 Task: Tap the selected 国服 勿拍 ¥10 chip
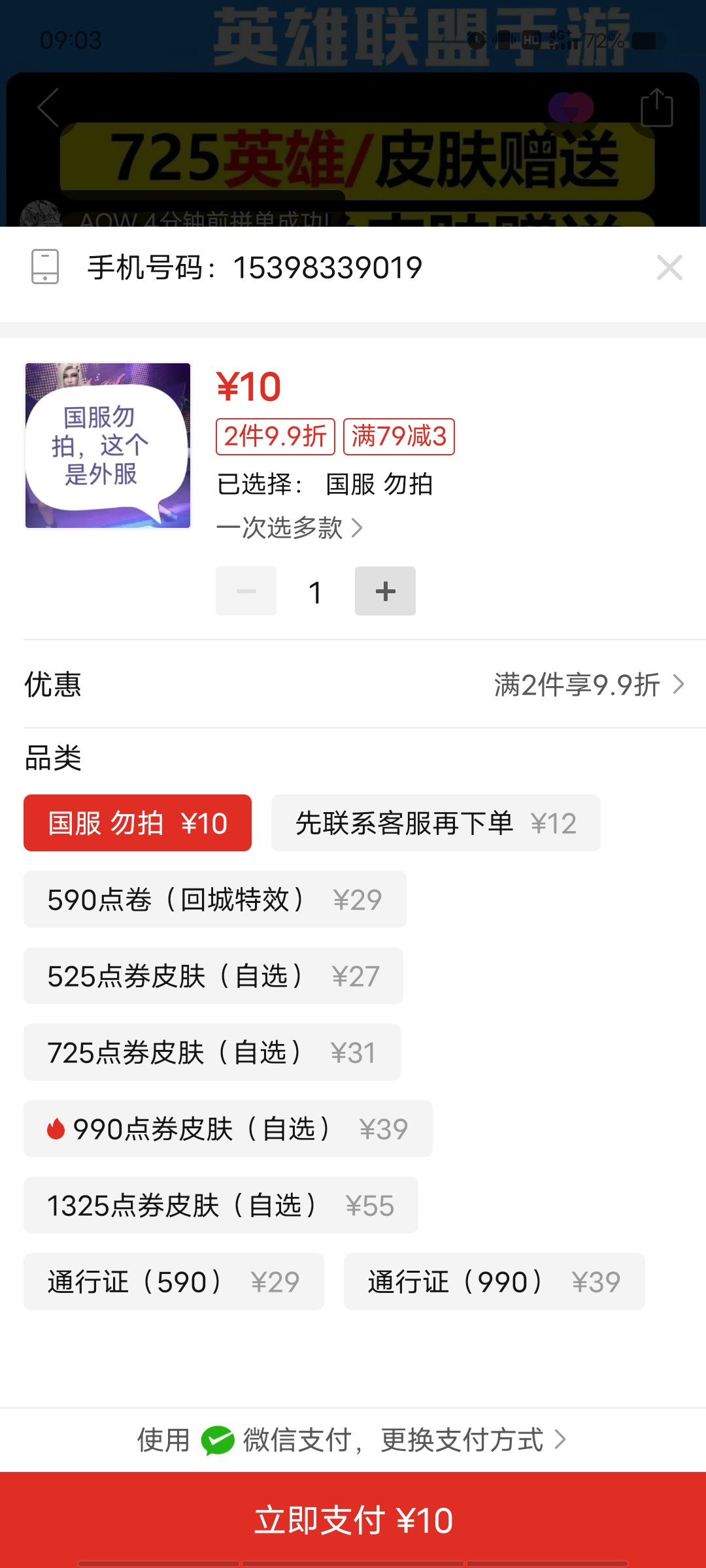click(x=137, y=823)
